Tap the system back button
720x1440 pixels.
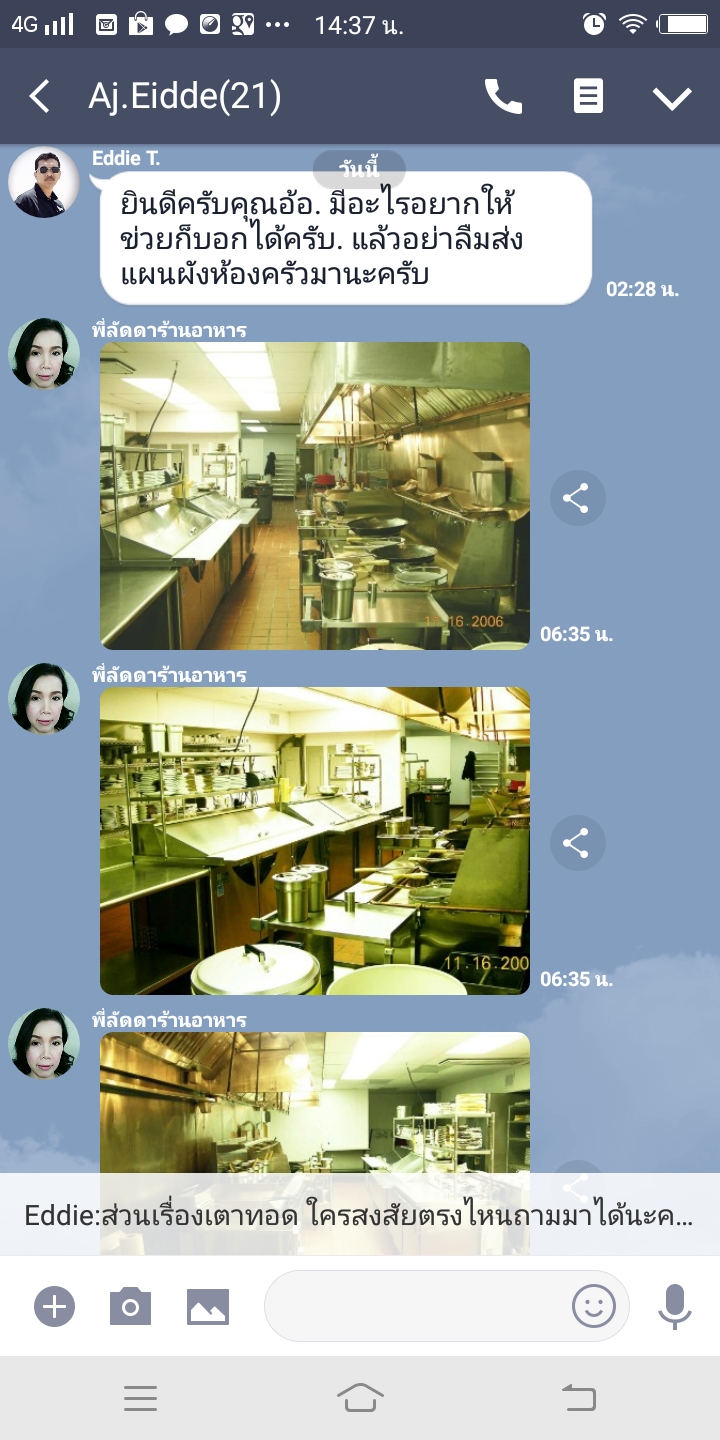point(579,1398)
